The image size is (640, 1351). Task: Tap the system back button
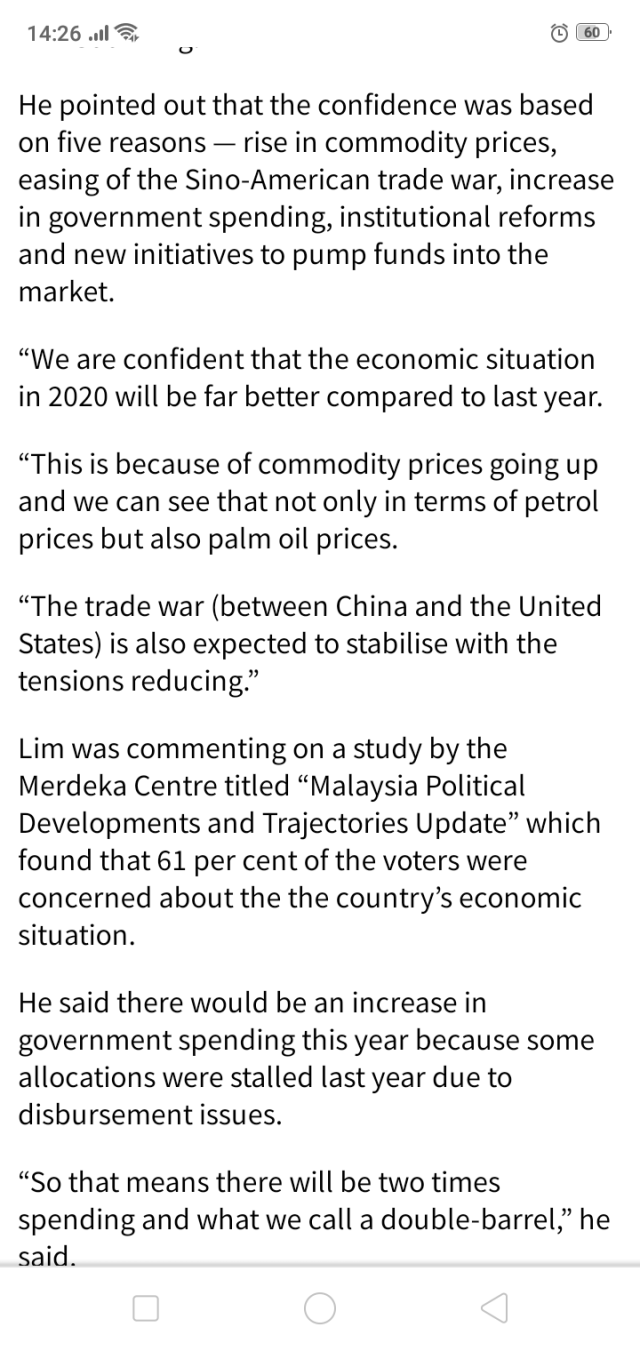pyautogui.click(x=494, y=1307)
